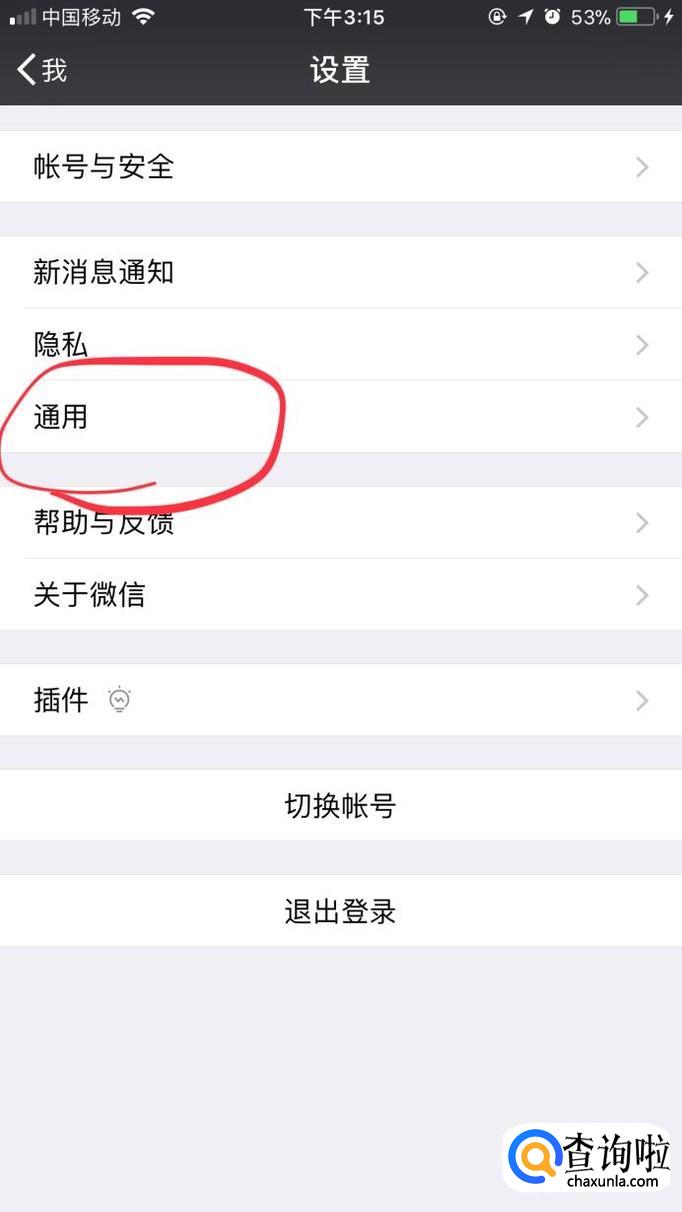This screenshot has height=1212, width=682.
Task: Tap 退出登录 to log out
Action: pyautogui.click(x=341, y=911)
